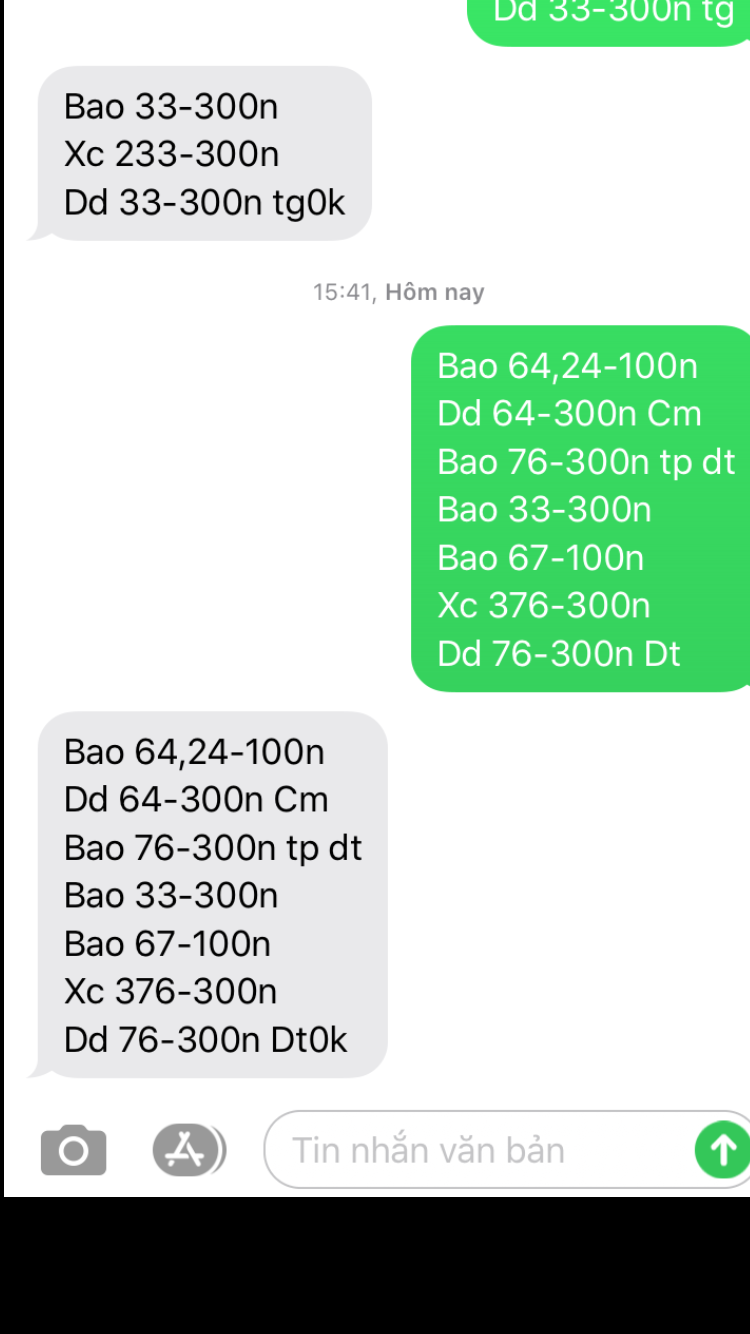The height and width of the screenshot is (1334, 750).
Task: Send the message with the green arrow
Action: pos(722,1150)
